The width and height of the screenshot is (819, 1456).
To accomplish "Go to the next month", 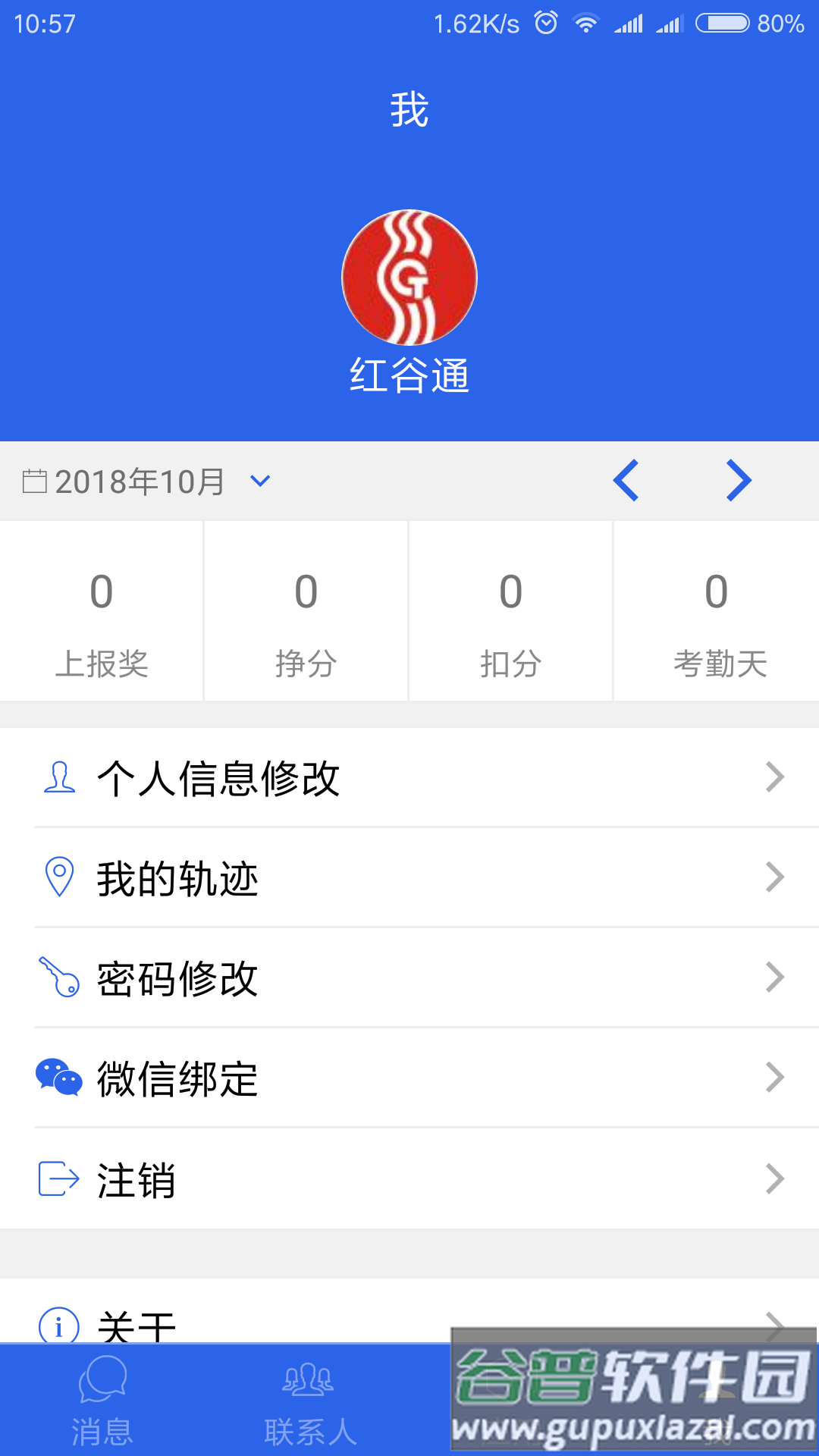I will (x=738, y=481).
